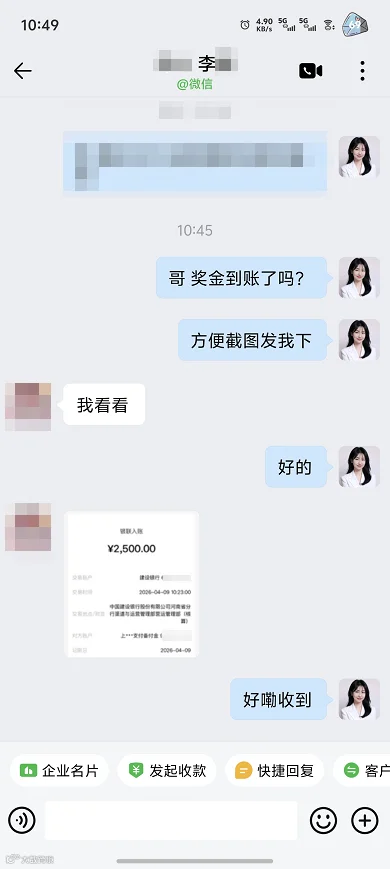Go back using the arrow

[23, 70]
